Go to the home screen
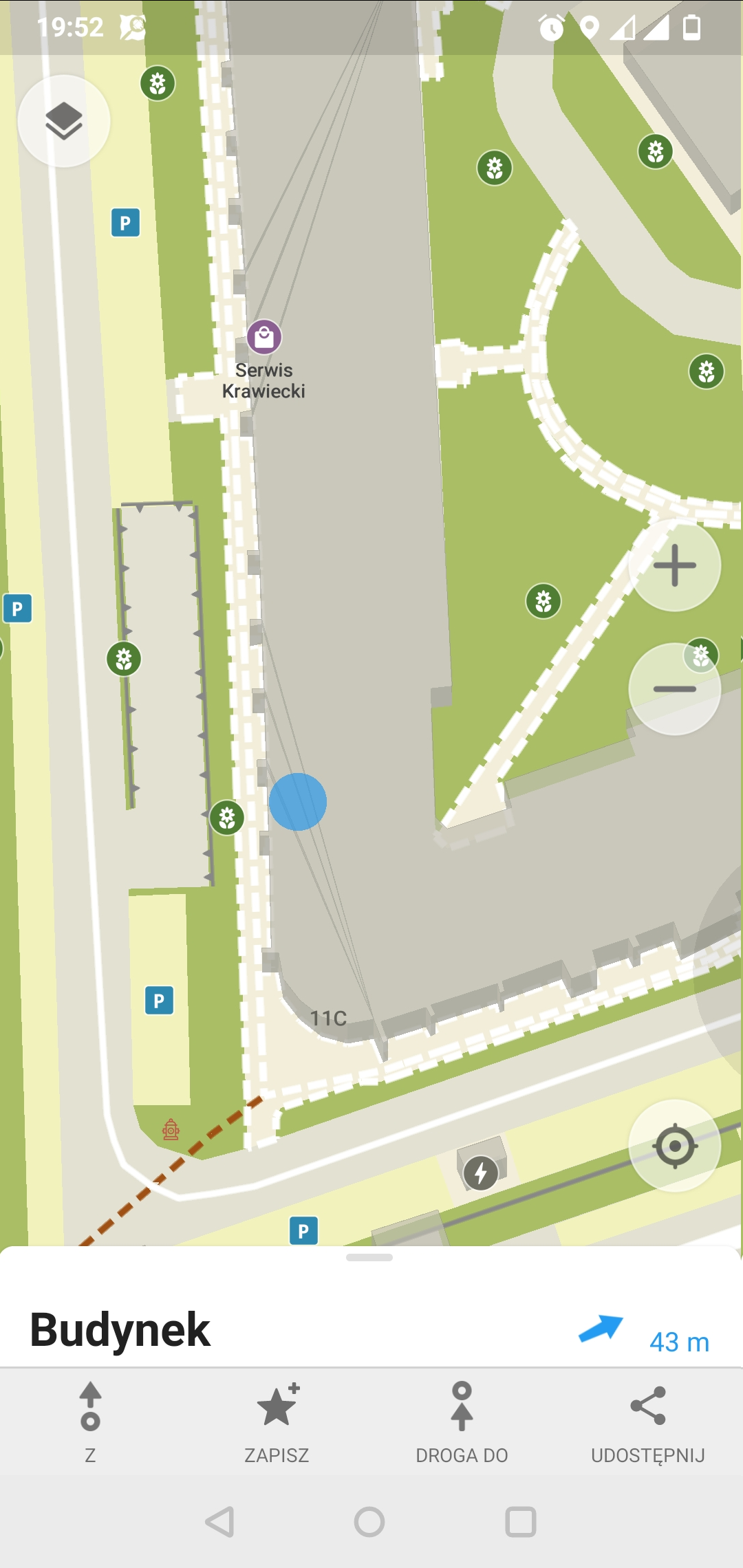 tap(369, 1521)
